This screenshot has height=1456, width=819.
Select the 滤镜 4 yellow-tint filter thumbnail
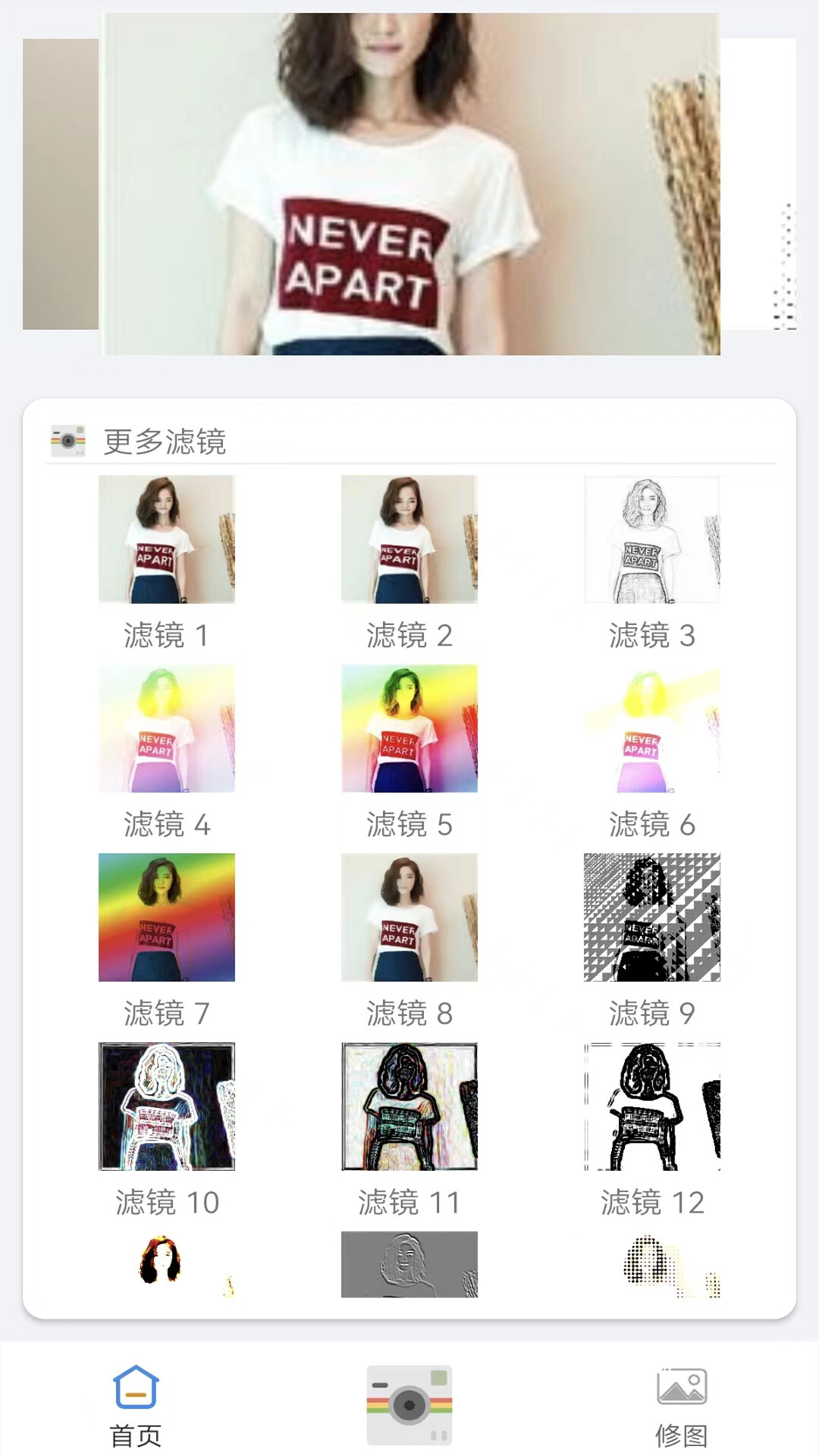(x=166, y=728)
